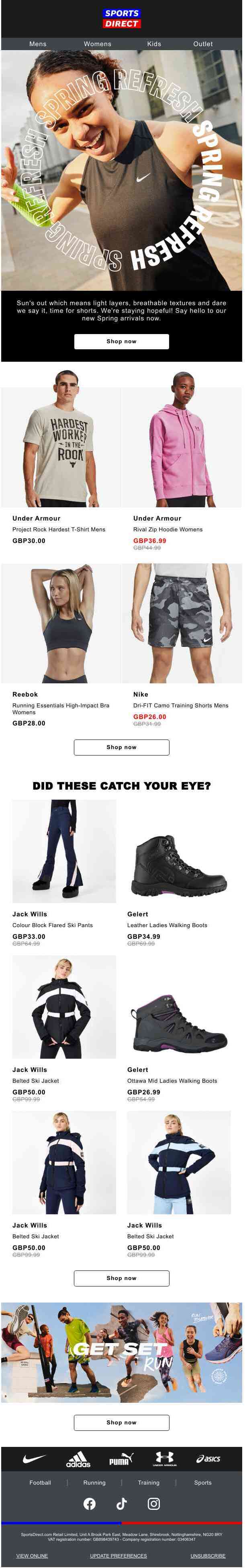View Nike Dri-FIT Camo Training Shorts
This screenshot has width=245, height=1568.
[x=182, y=623]
